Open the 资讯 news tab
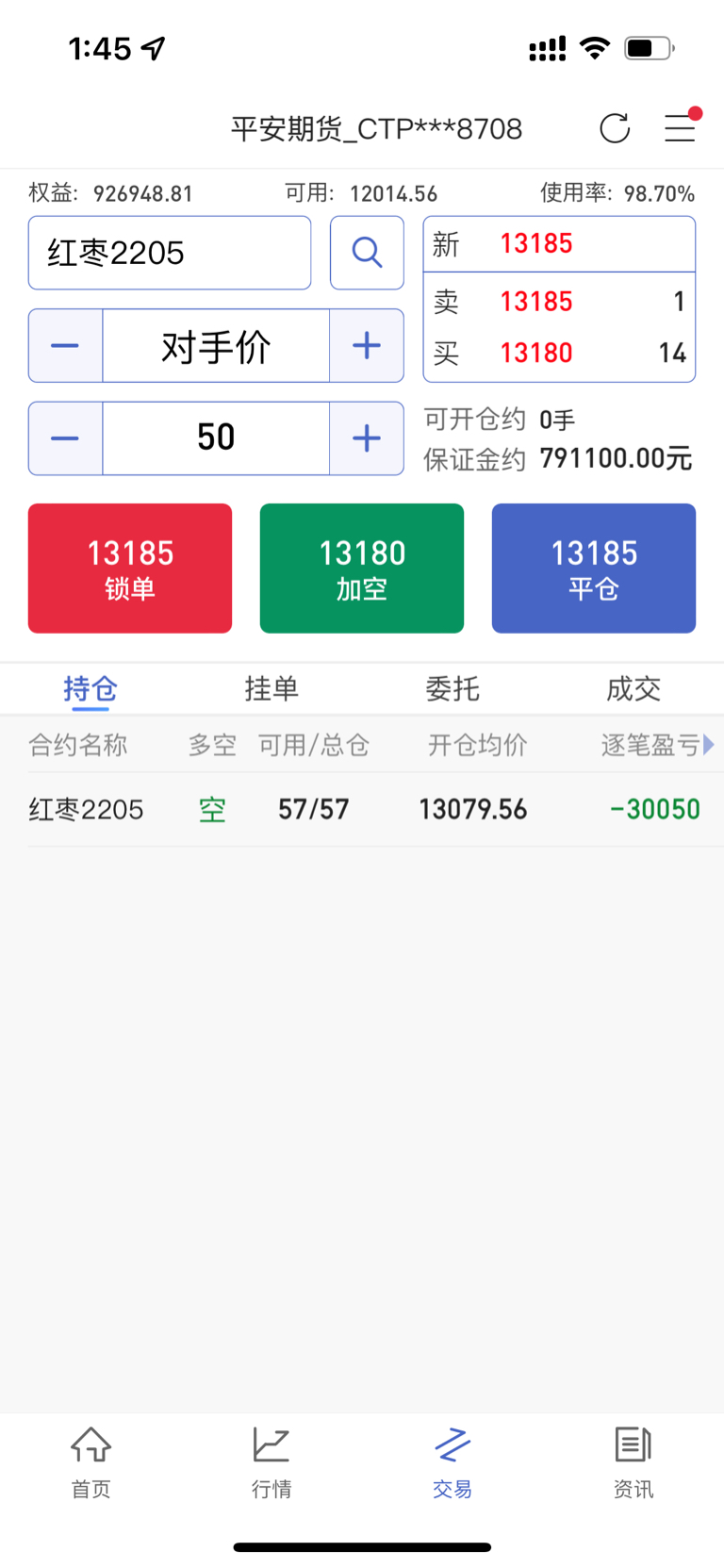The height and width of the screenshot is (1568, 724). [x=633, y=1461]
